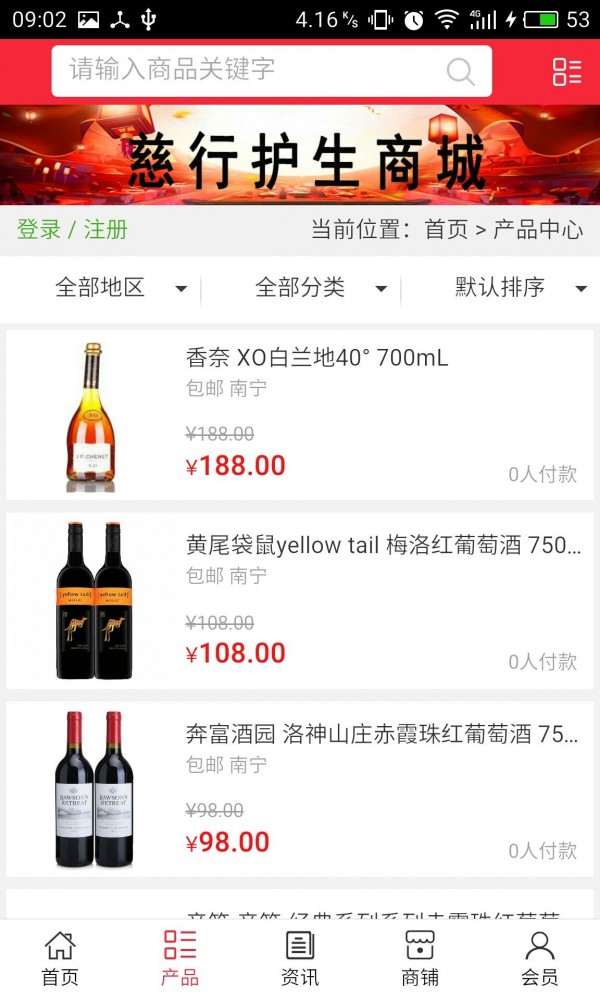
Task: Expand the 全部分类 category dropdown
Action: pos(320,288)
